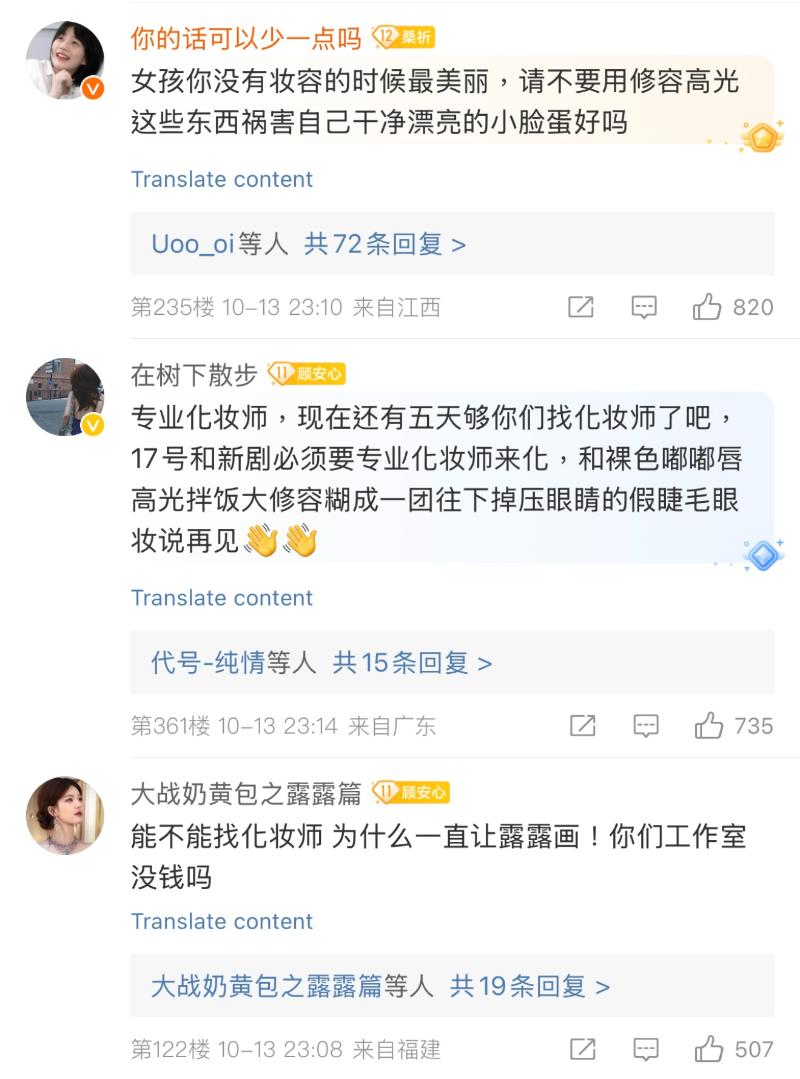The height and width of the screenshot is (1079, 800).
Task: Reply to the comment on floor 235
Action: coord(644,307)
